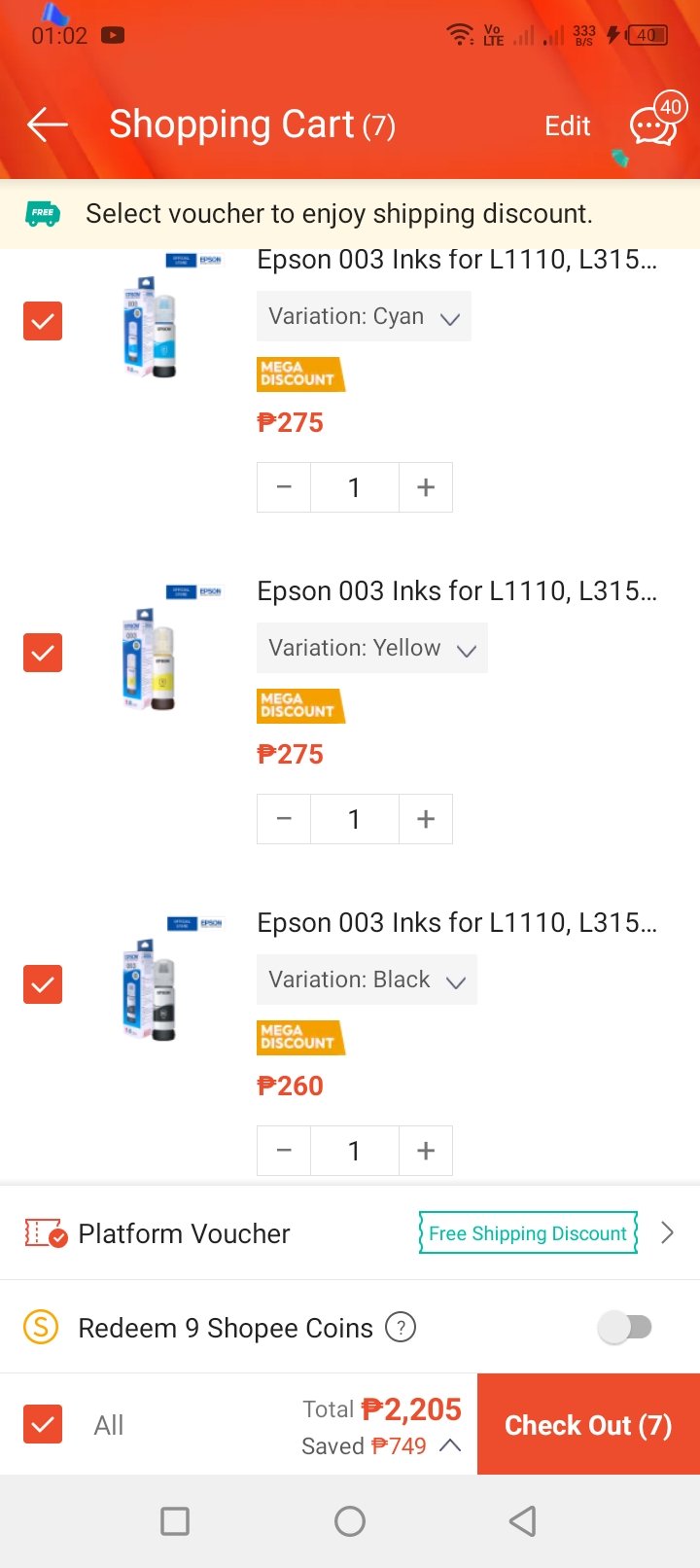
Task: Reduce the Yellow ink quantity
Action: click(284, 819)
